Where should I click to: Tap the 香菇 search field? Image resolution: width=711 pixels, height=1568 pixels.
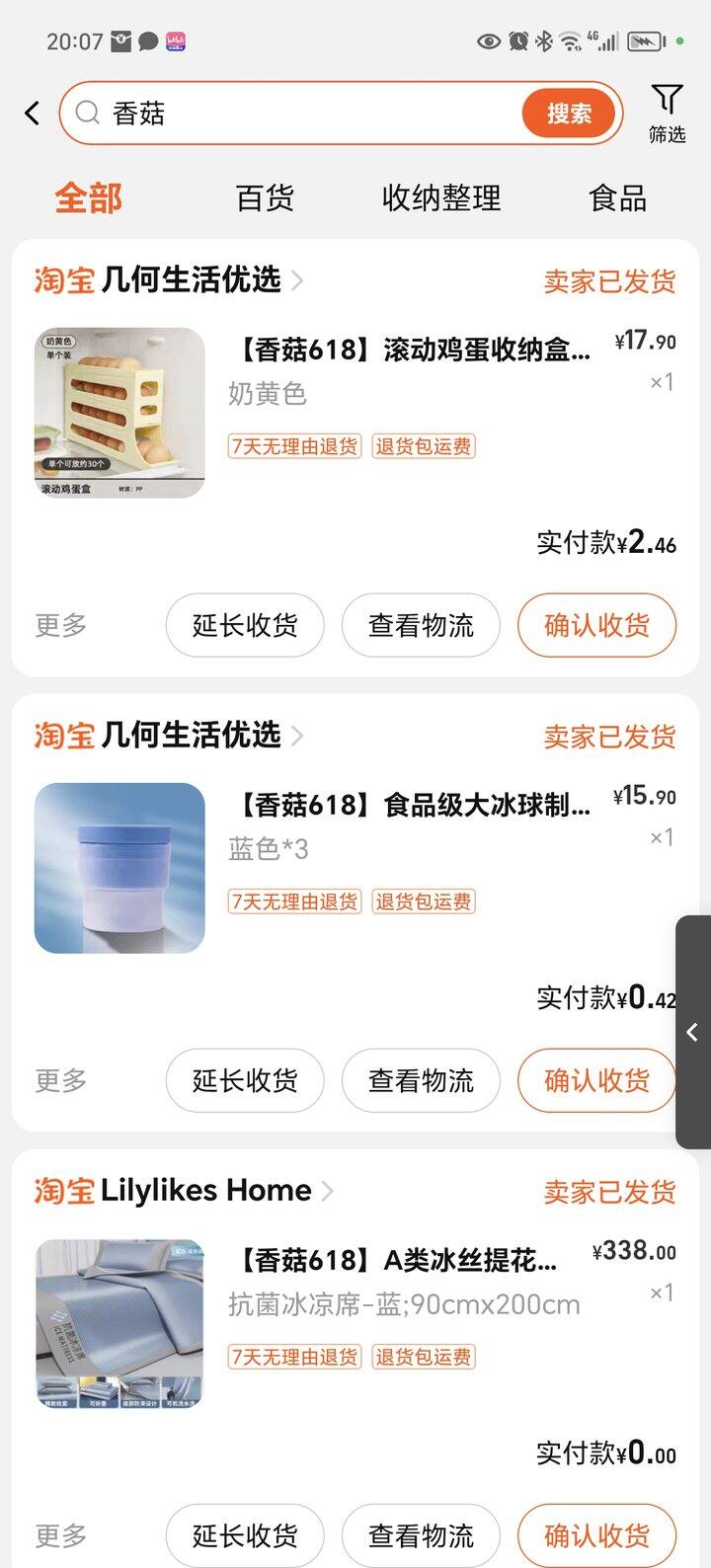click(296, 114)
